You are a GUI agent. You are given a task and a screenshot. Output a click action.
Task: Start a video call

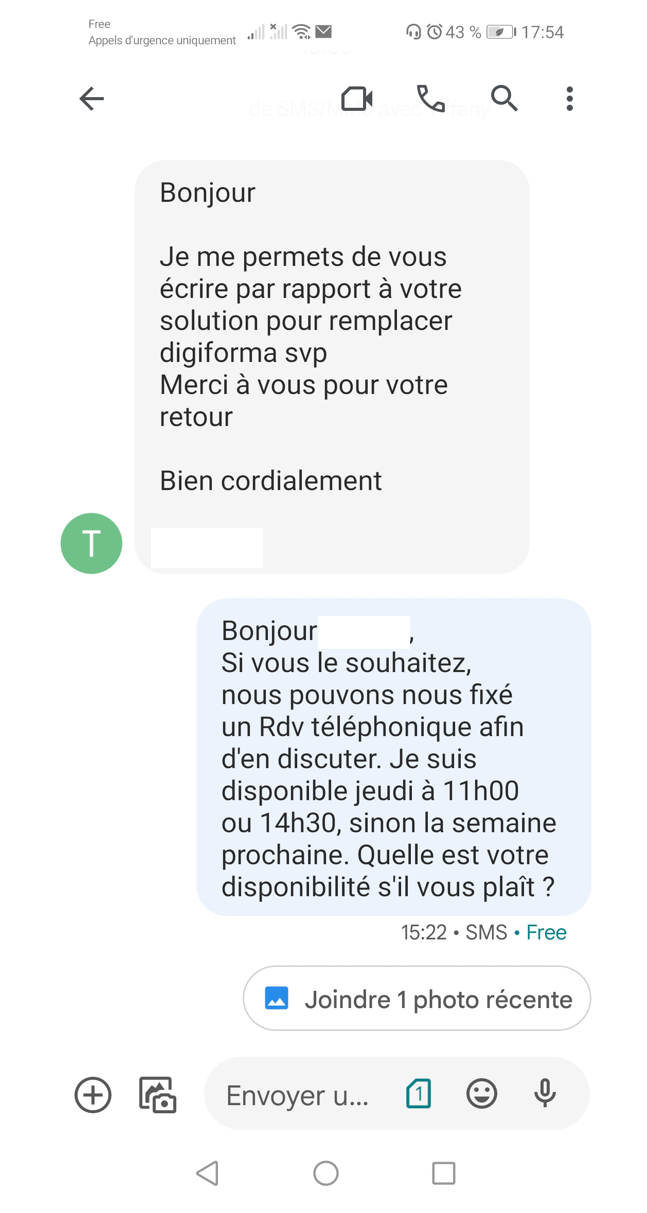click(357, 98)
